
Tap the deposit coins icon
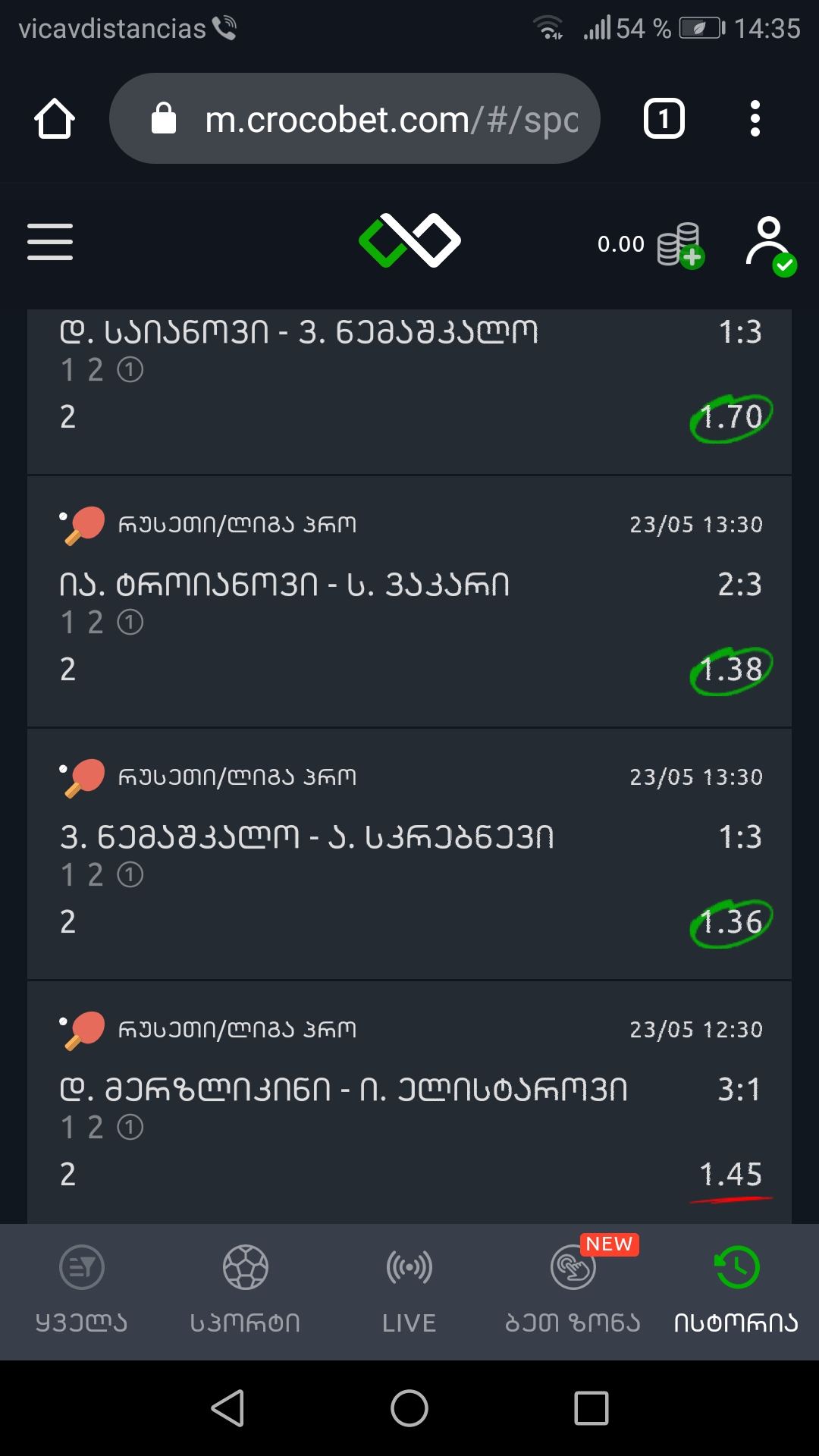(x=680, y=244)
